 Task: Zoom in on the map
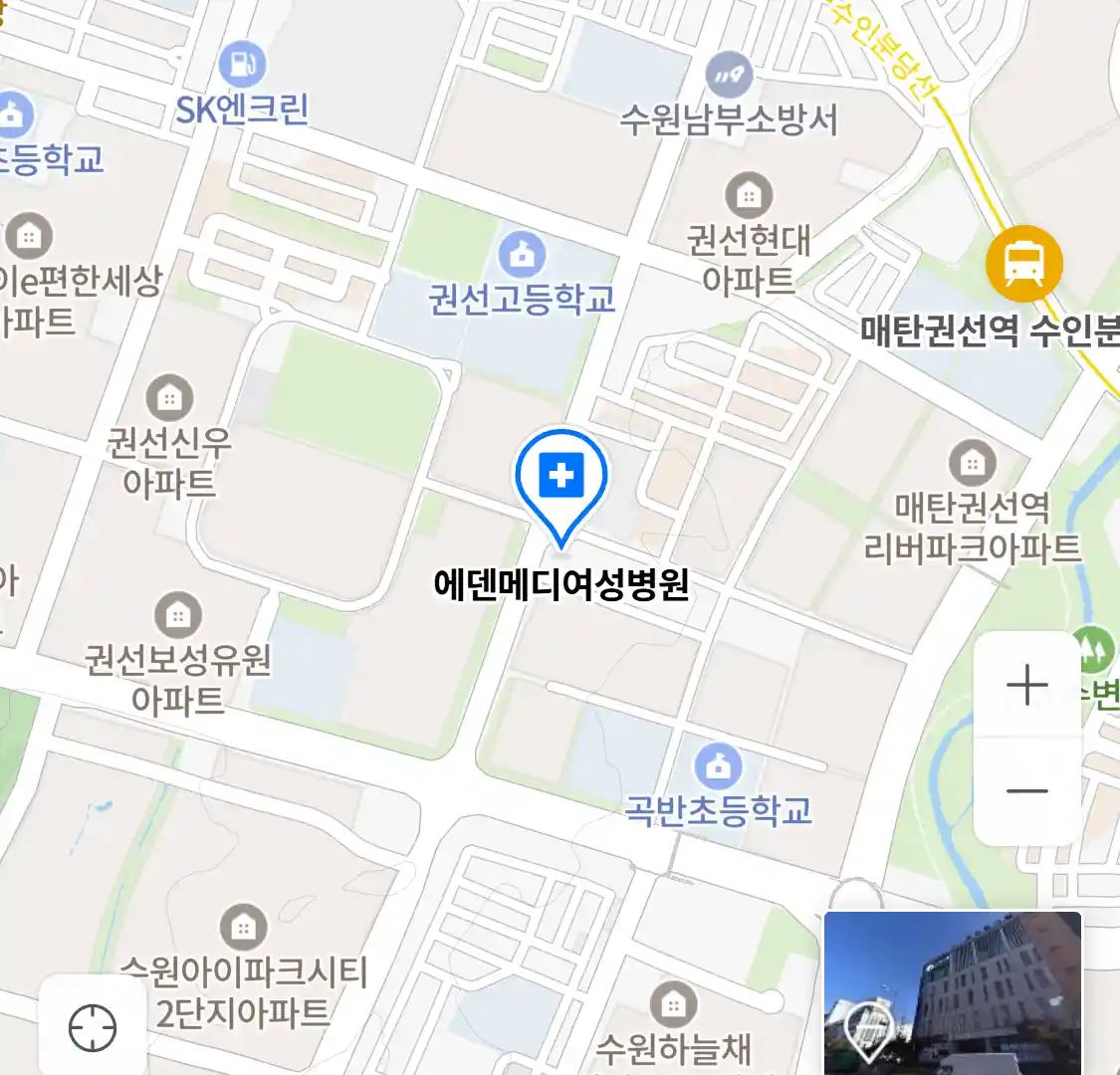click(1026, 686)
